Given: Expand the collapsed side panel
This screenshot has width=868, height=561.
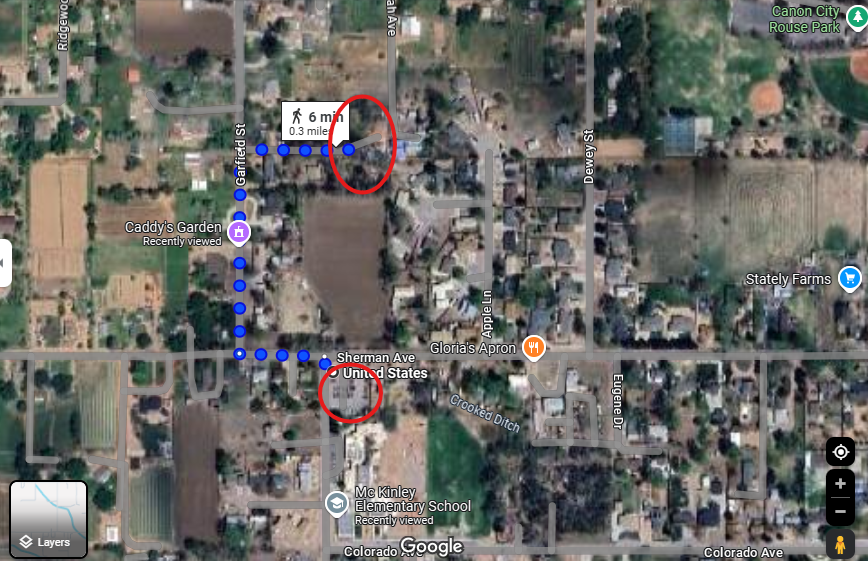Looking at the screenshot, I should click(x=4, y=263).
